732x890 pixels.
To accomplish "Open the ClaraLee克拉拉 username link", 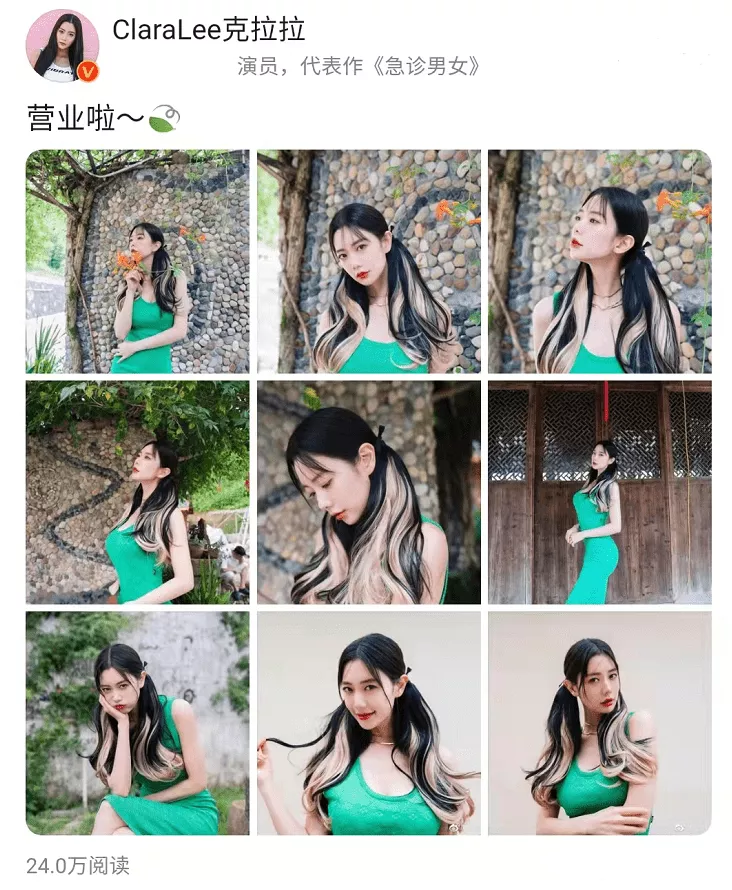I will click(x=208, y=30).
